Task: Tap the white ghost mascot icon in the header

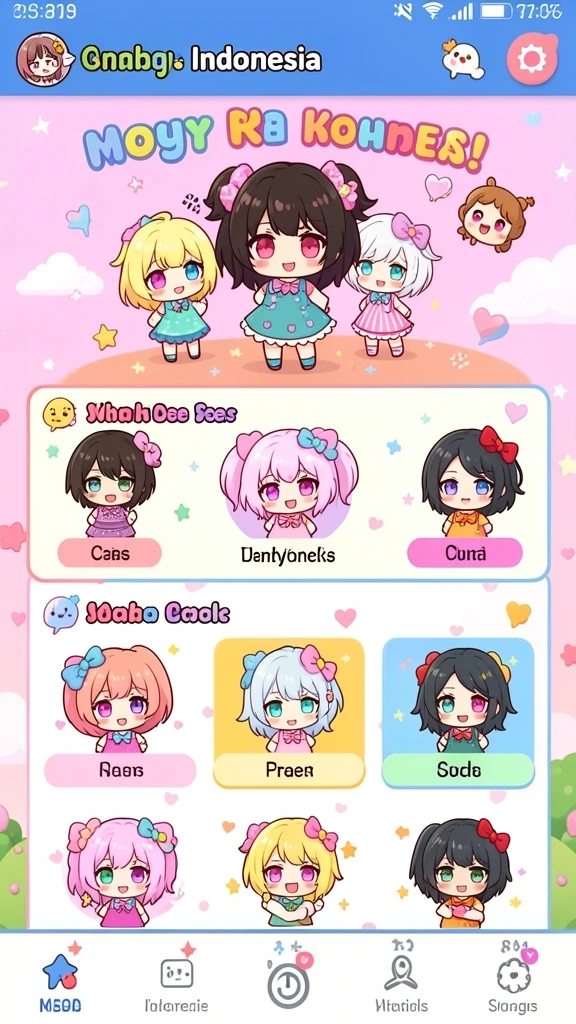Action: point(462,60)
